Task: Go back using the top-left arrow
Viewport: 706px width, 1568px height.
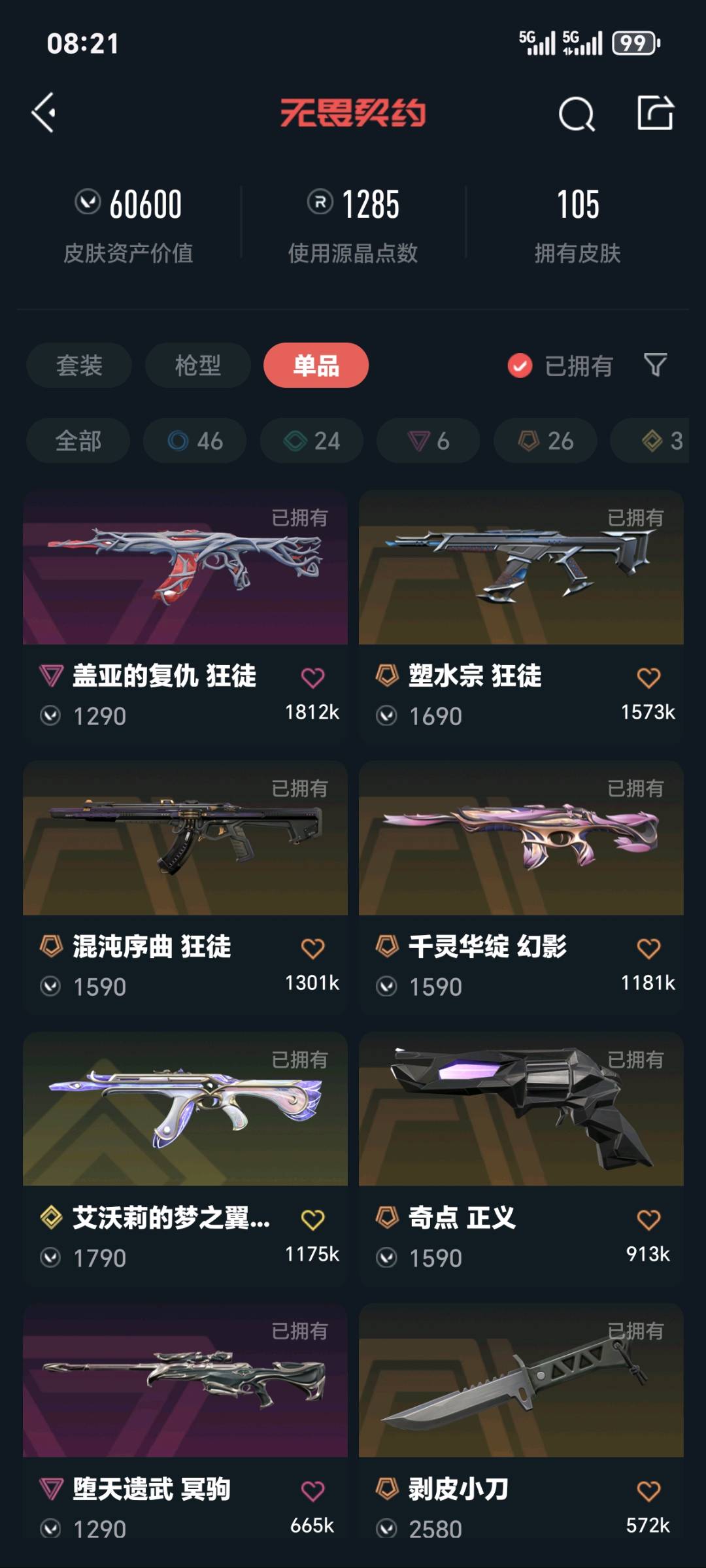Action: pos(44,113)
